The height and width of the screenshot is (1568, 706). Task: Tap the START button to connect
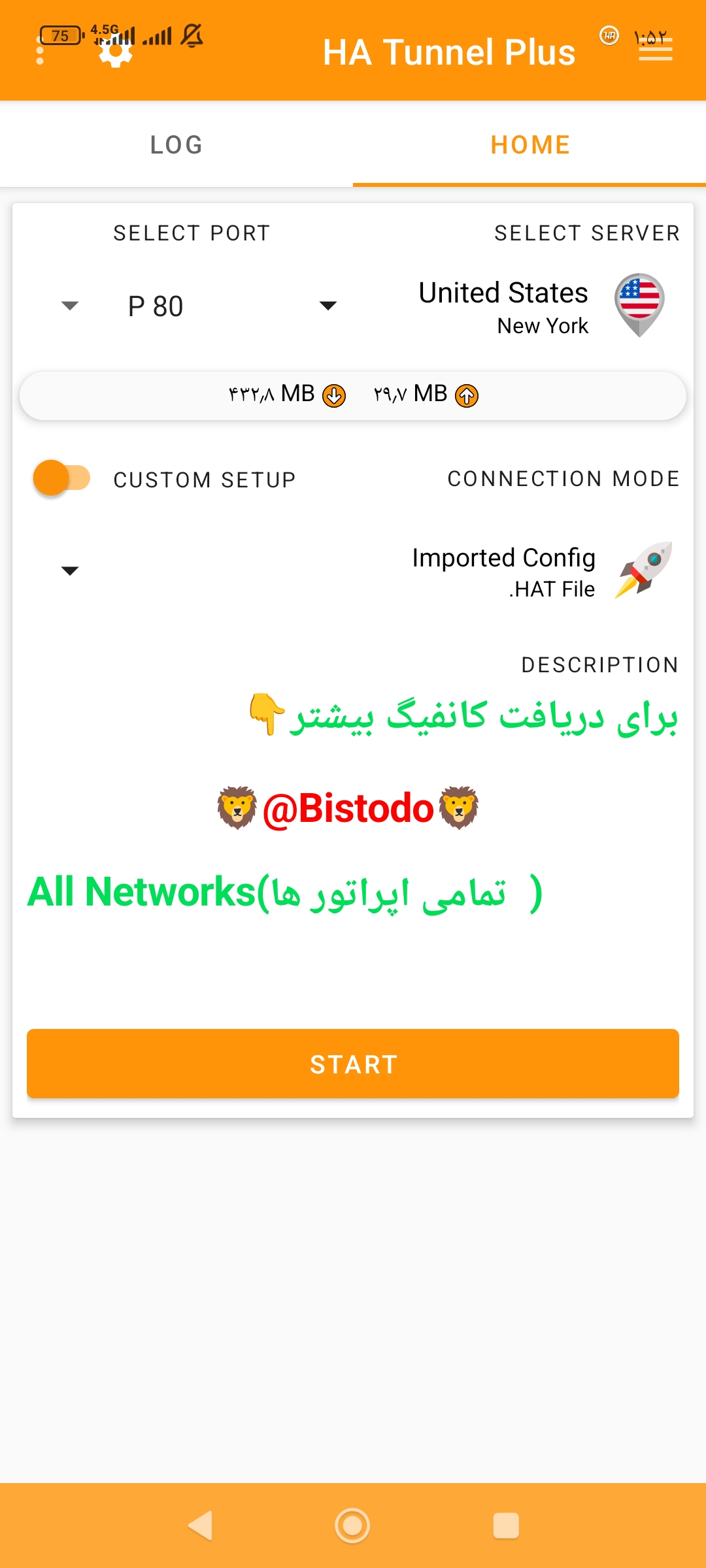point(353,1064)
